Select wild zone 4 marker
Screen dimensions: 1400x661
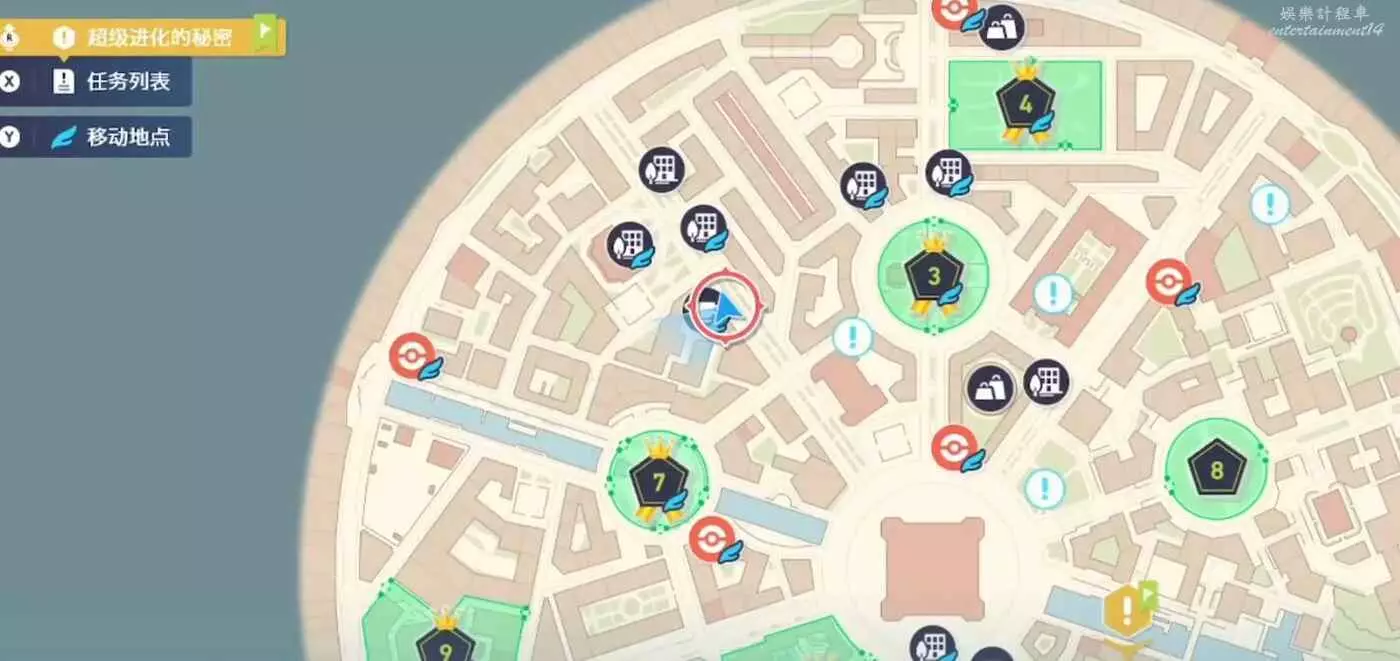1025,103
